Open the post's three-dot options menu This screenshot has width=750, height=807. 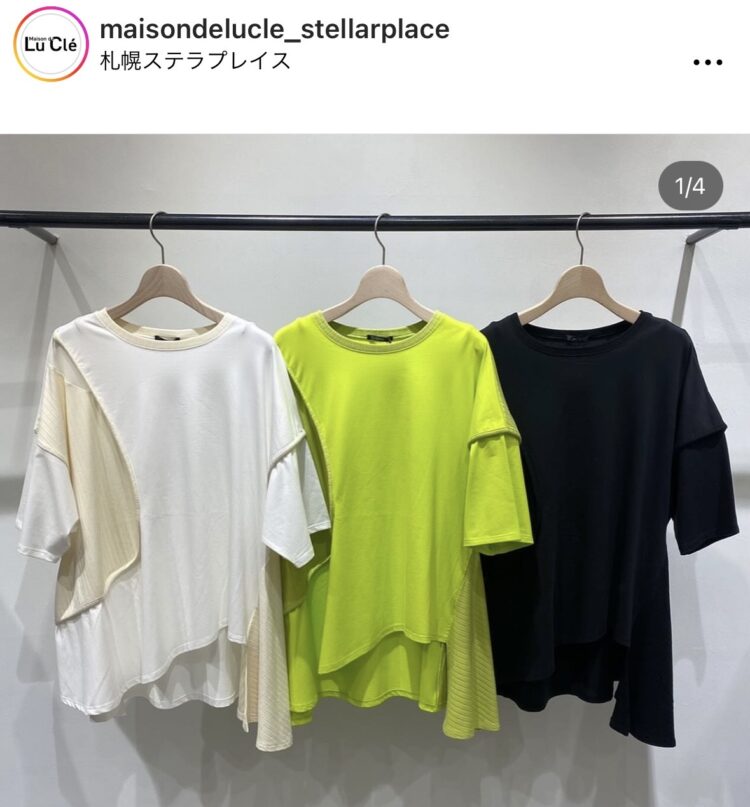tap(707, 61)
